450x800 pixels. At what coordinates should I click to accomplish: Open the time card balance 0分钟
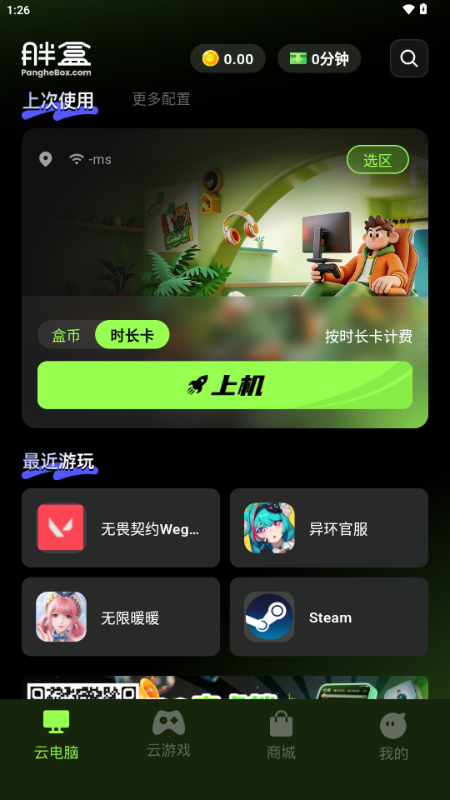[x=319, y=59]
